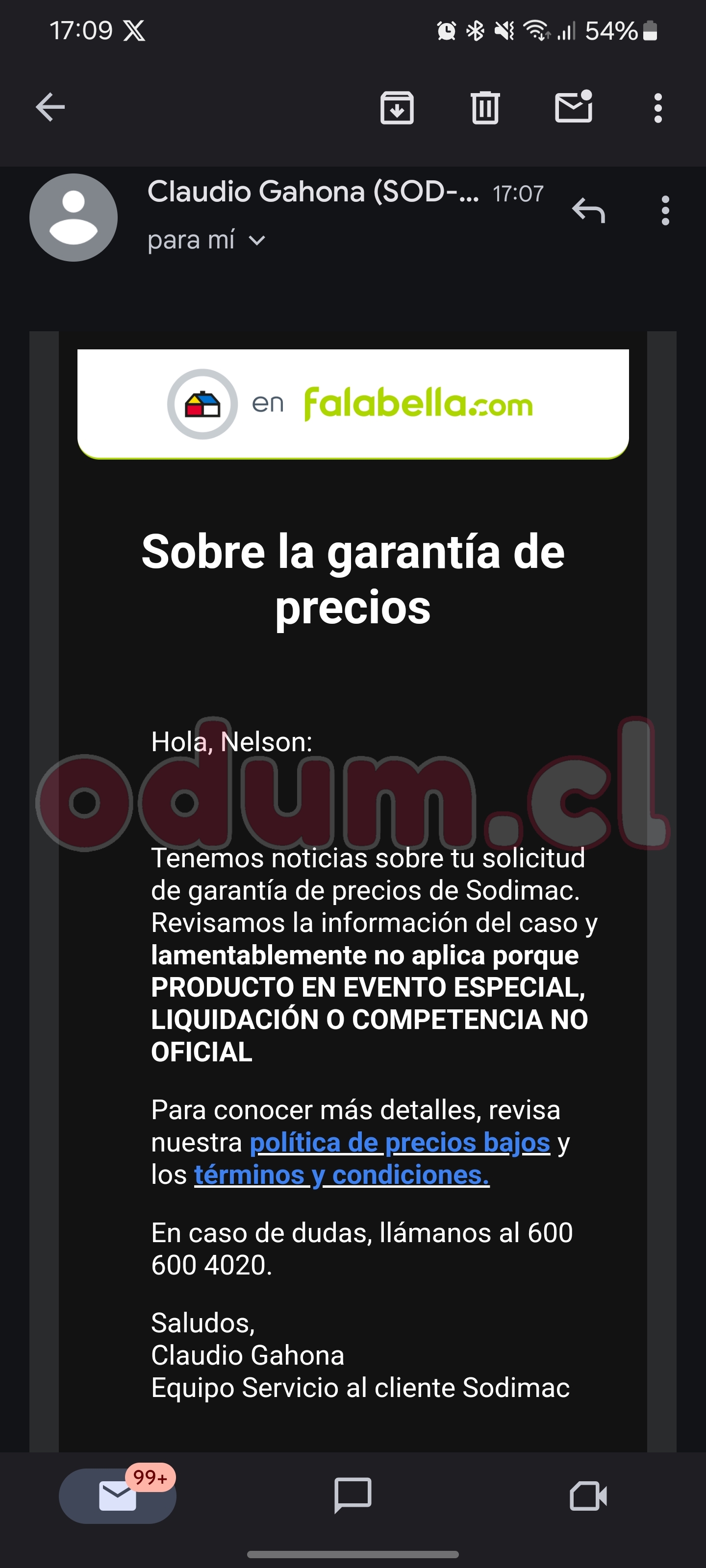Archive this email
Screen dimensions: 706x1568
click(397, 108)
